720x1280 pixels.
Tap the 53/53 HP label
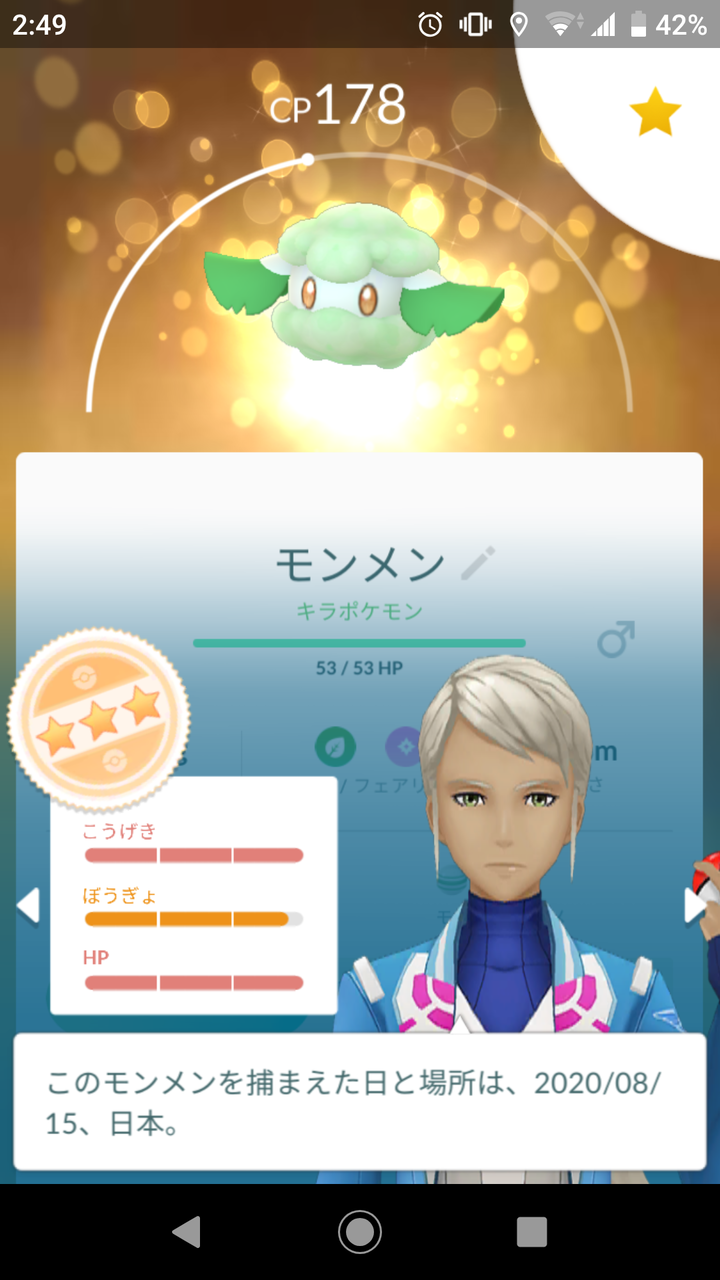pyautogui.click(x=358, y=666)
